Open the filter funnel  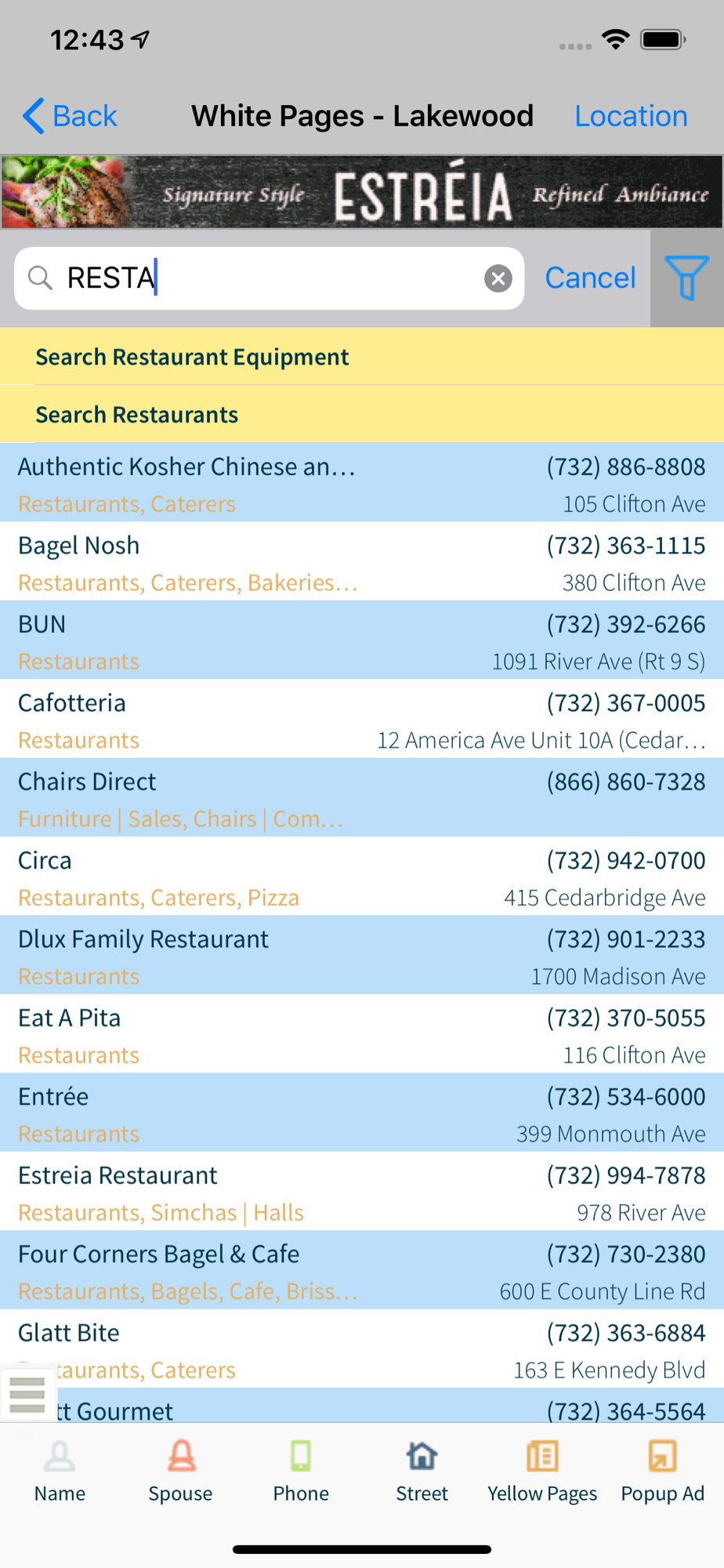click(x=687, y=278)
